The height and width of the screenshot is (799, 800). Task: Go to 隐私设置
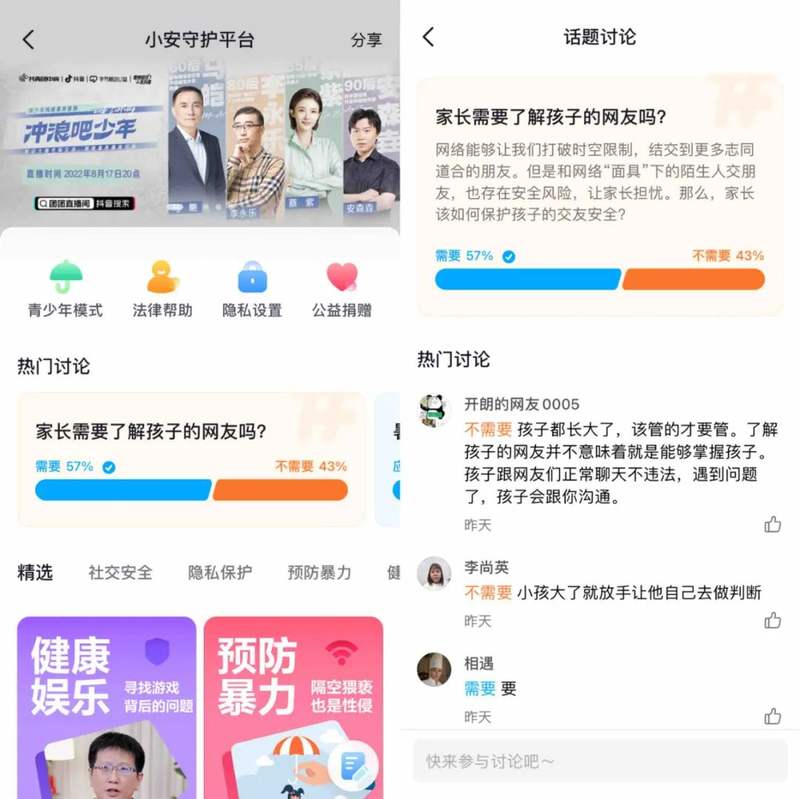pyautogui.click(x=252, y=289)
